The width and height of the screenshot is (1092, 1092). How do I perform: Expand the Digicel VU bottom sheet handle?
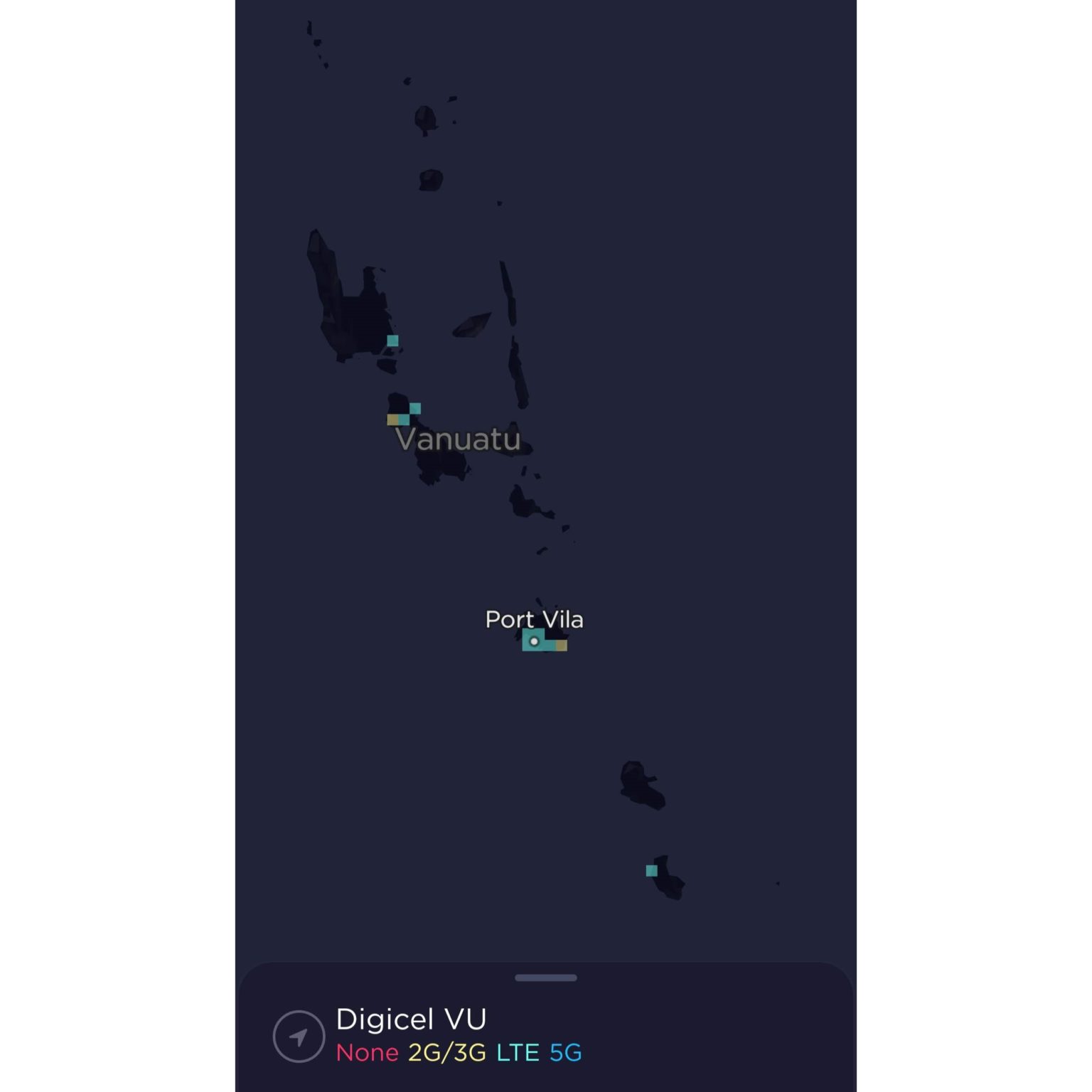tap(545, 978)
